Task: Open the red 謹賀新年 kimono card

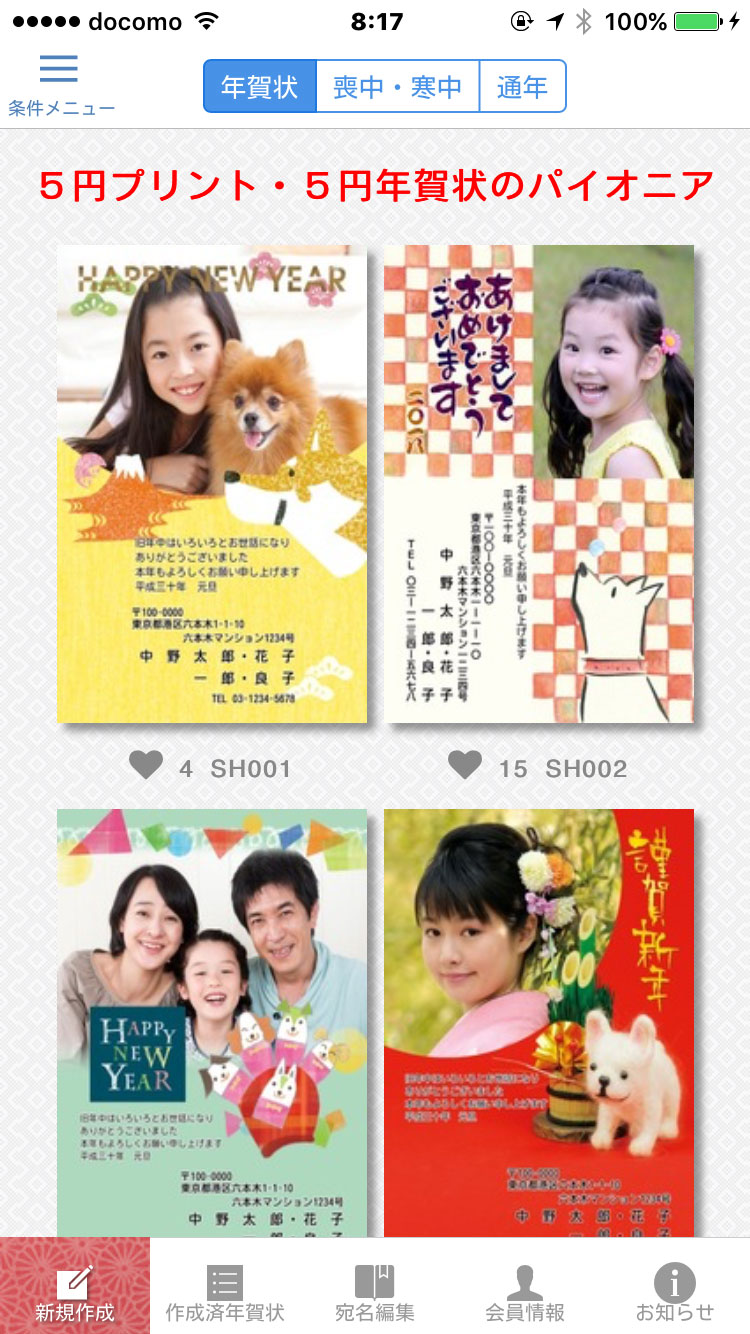Action: click(x=539, y=1020)
